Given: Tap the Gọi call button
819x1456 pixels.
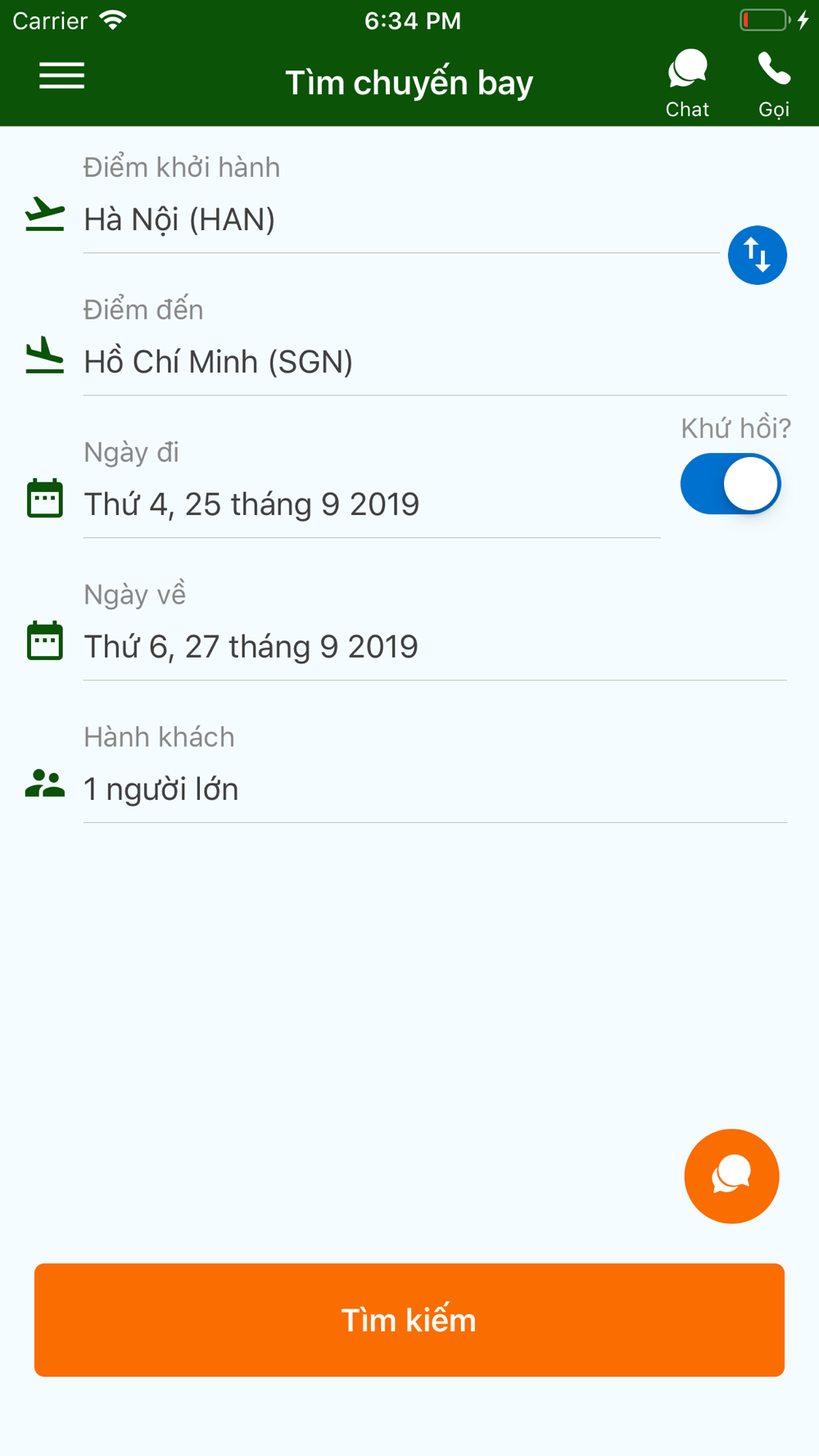Looking at the screenshot, I should click(773, 84).
